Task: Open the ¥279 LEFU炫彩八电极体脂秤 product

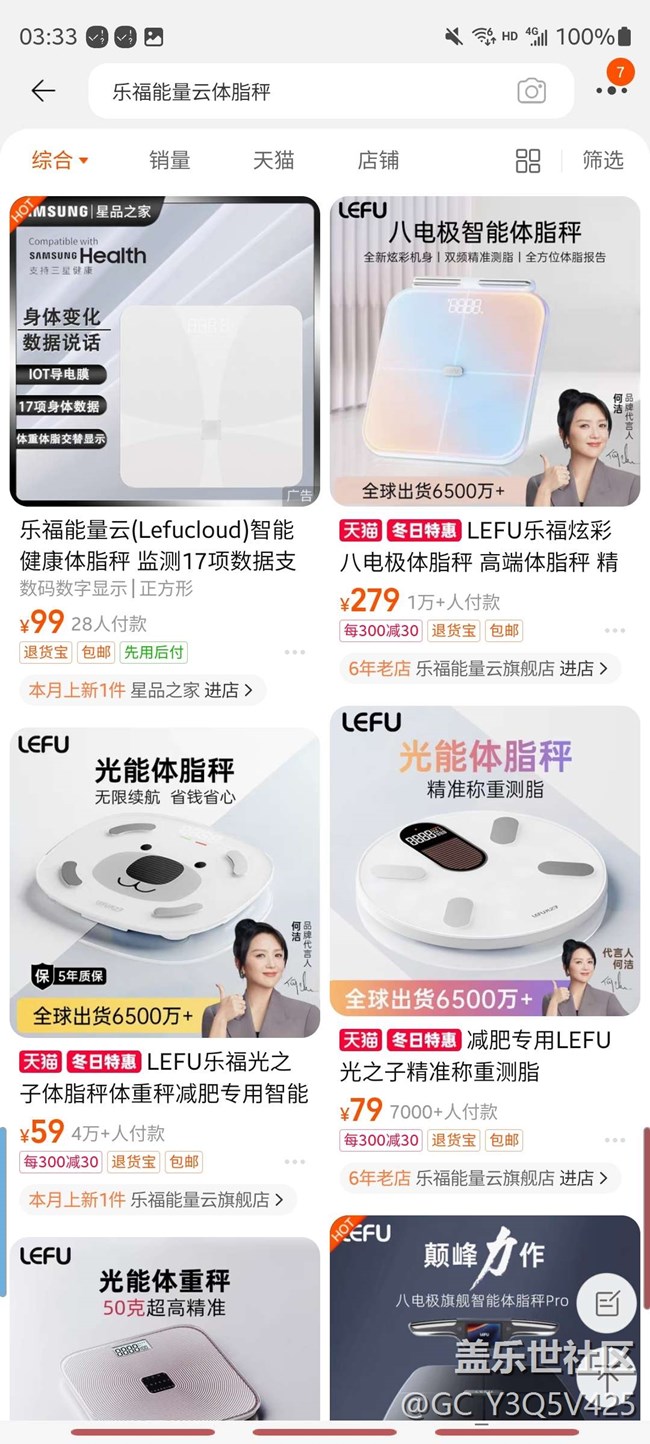Action: [x=485, y=351]
